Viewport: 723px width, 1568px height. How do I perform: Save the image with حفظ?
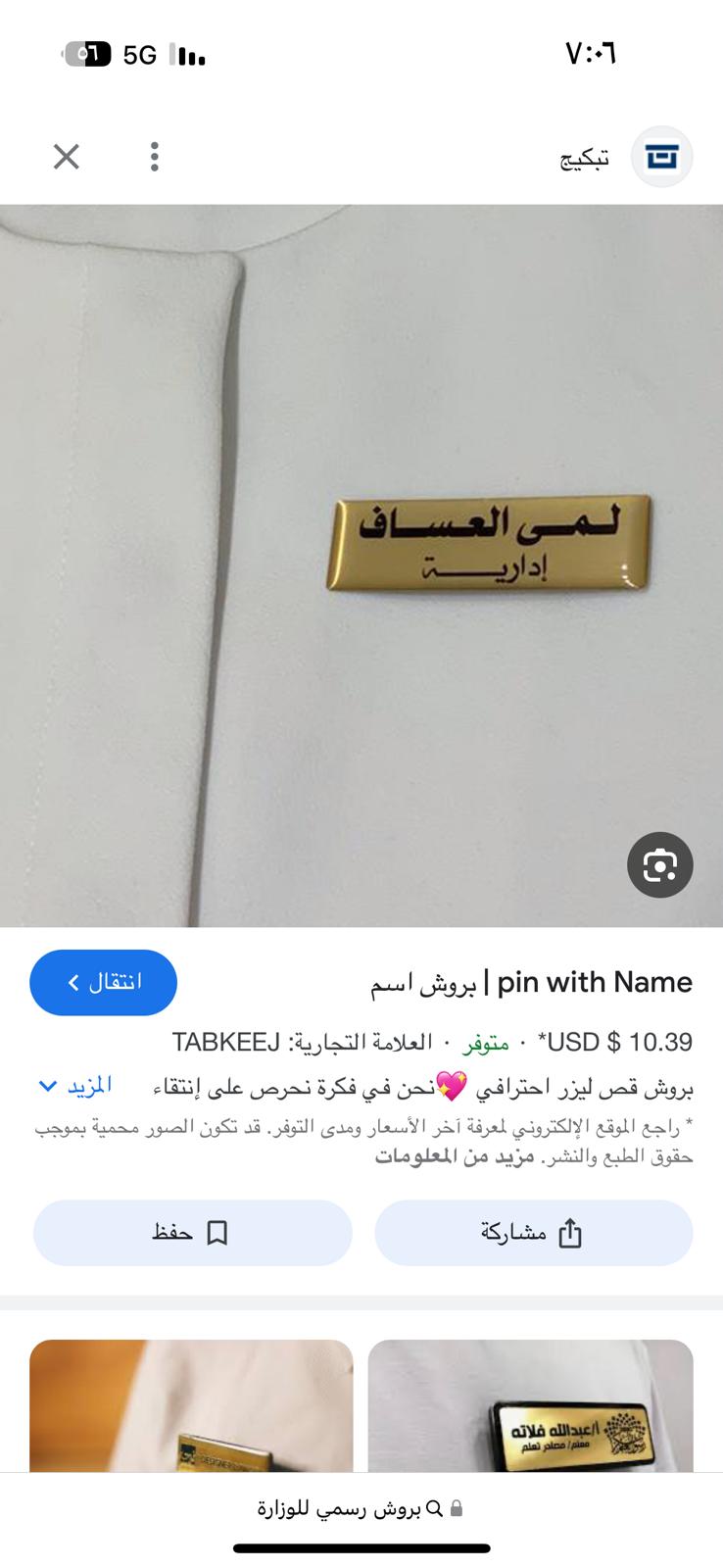point(193,1233)
